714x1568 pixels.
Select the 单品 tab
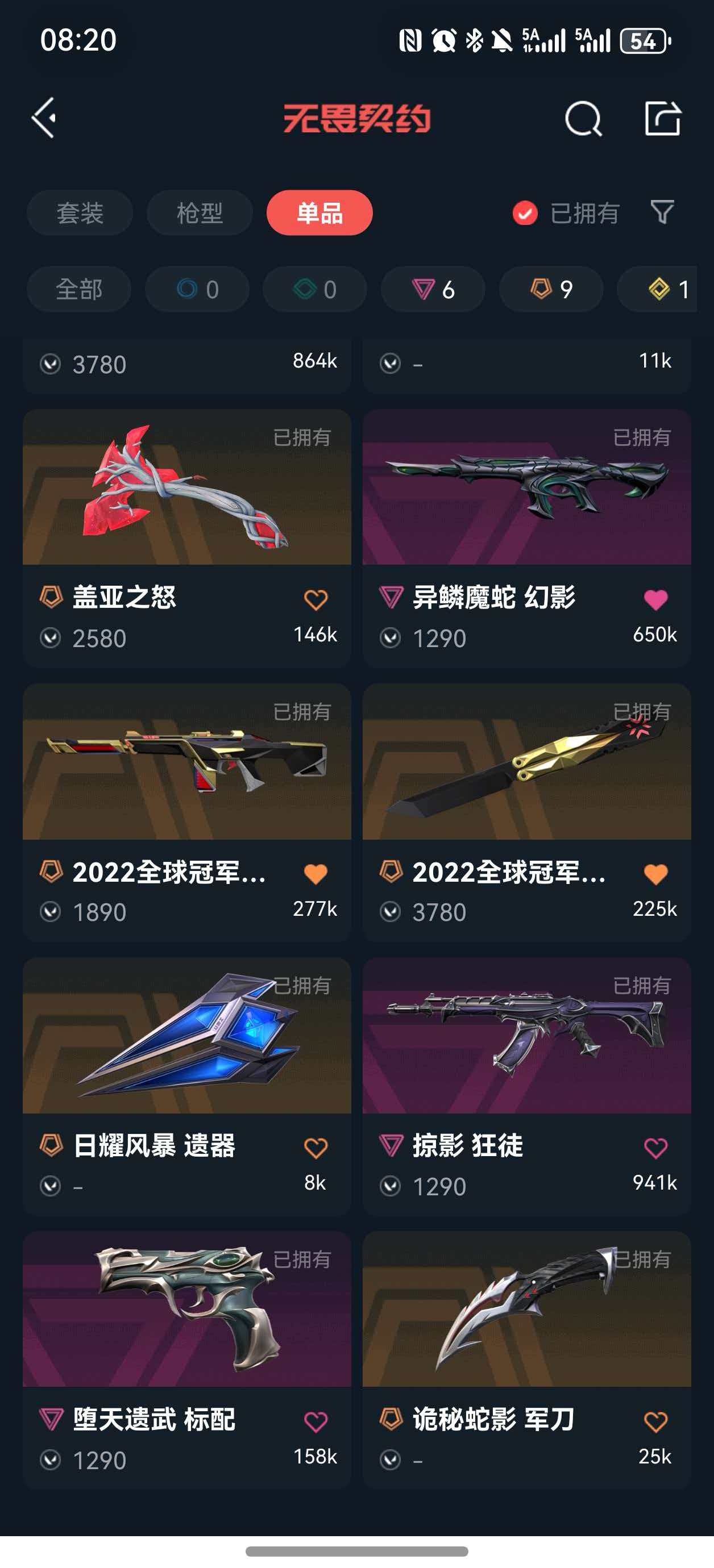pyautogui.click(x=319, y=213)
